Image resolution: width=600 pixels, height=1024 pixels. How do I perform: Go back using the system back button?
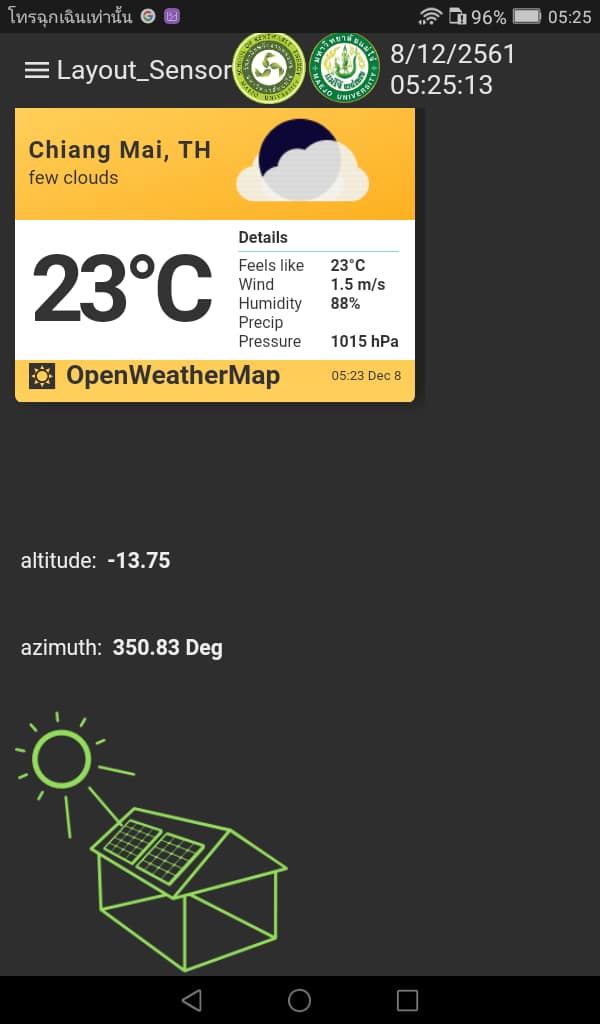point(191,1000)
